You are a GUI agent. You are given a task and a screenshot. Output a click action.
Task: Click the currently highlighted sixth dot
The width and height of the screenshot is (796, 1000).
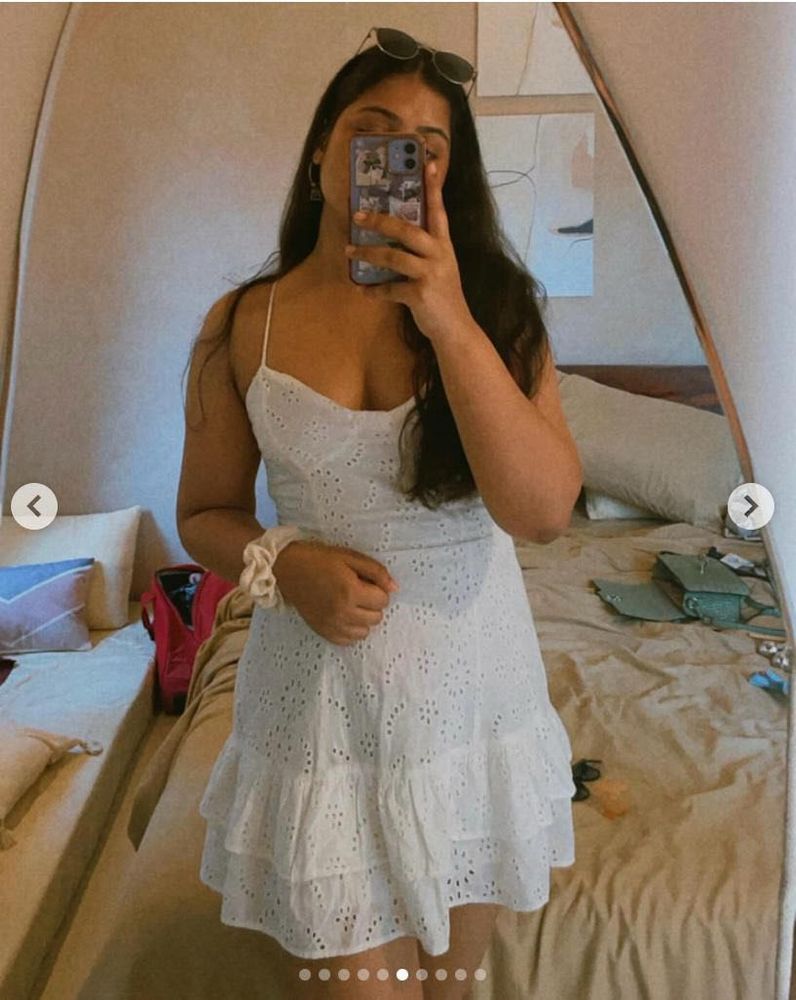(x=403, y=974)
